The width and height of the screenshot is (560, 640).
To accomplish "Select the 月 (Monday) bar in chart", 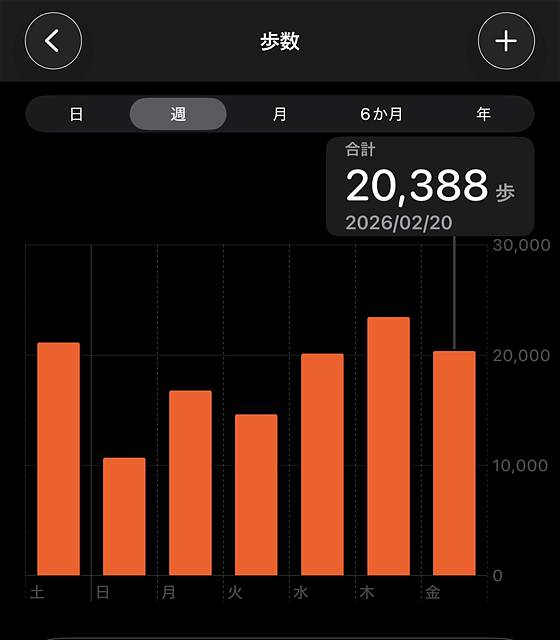I will click(x=190, y=483).
